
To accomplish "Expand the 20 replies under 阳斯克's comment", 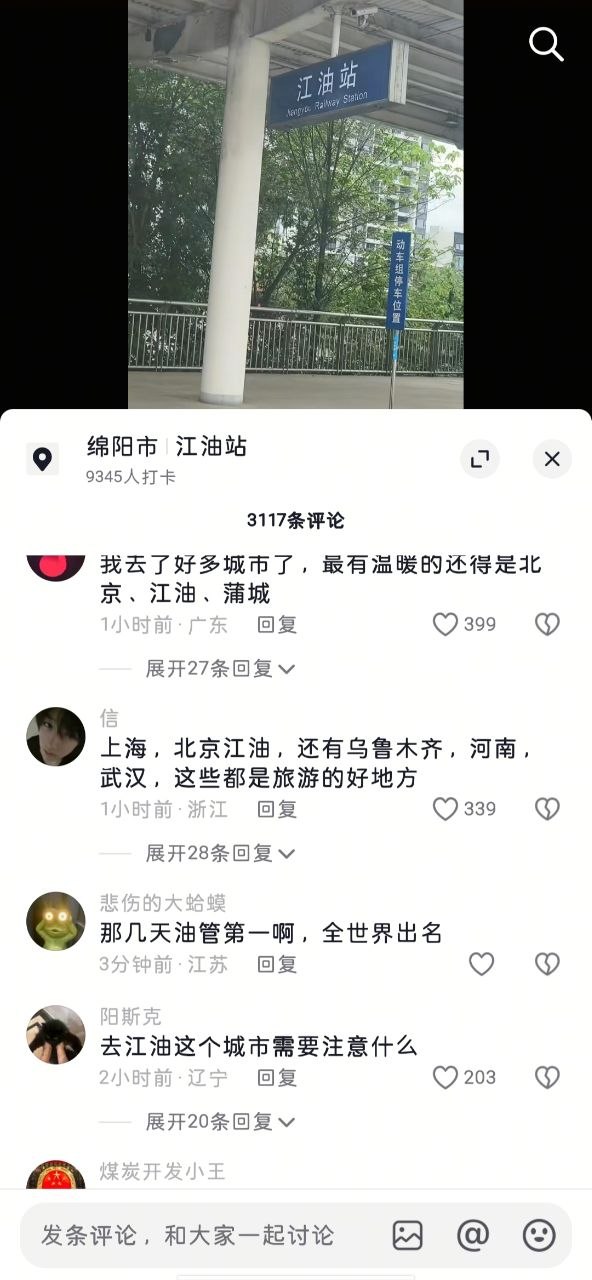I will [220, 1121].
